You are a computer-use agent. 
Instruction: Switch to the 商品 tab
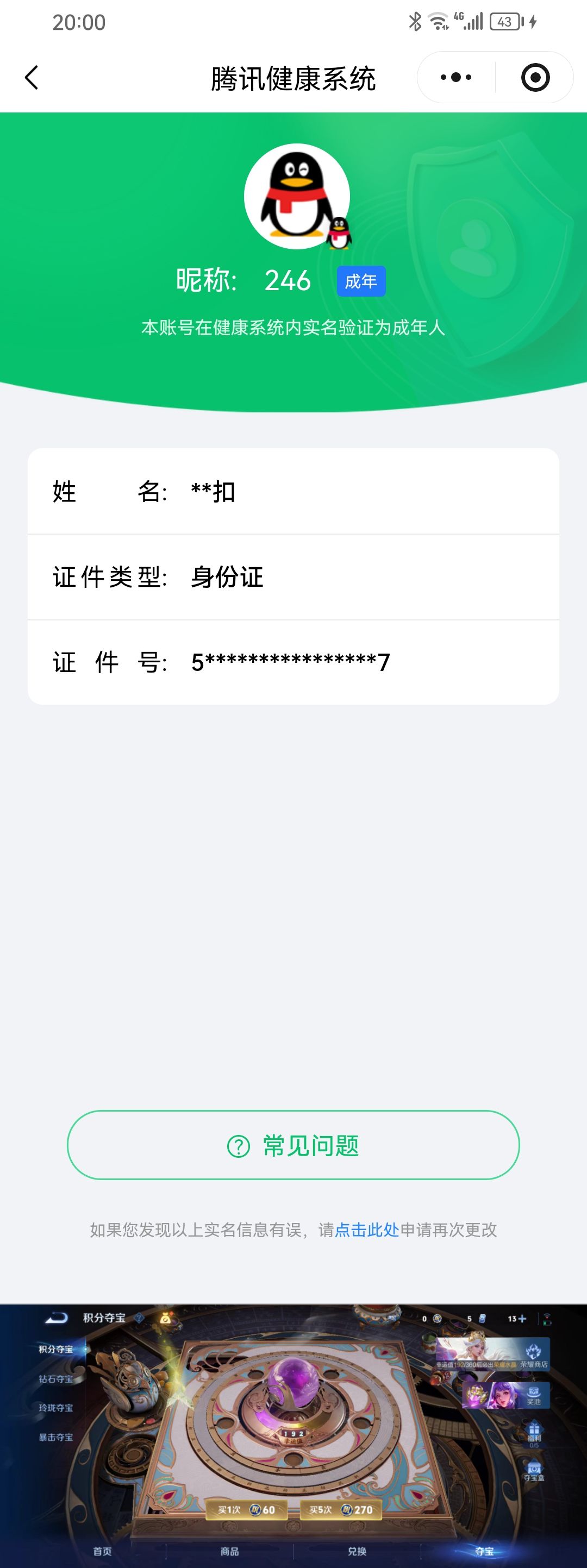(x=228, y=1552)
